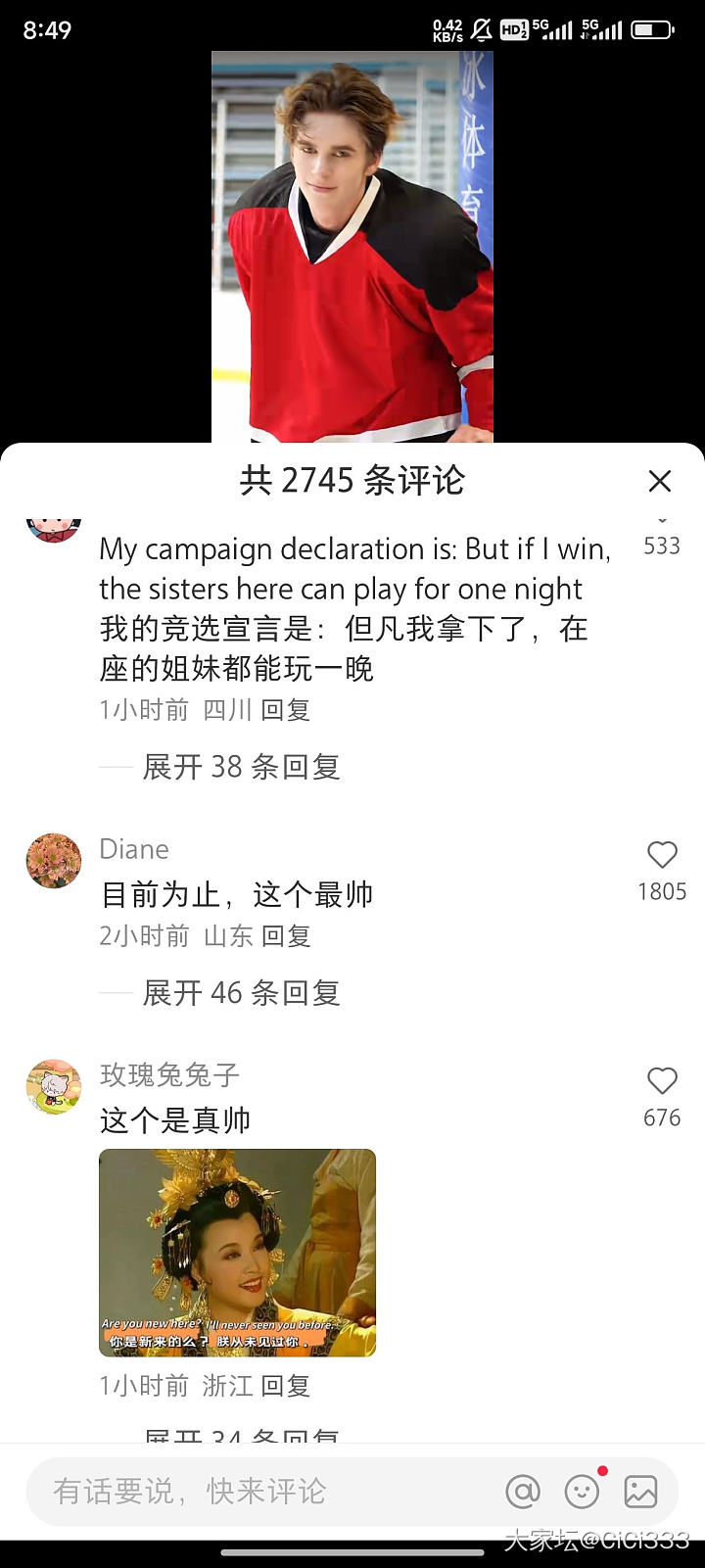The height and width of the screenshot is (1568, 705).
Task: Attach an image to the comment
Action: pyautogui.click(x=641, y=1492)
